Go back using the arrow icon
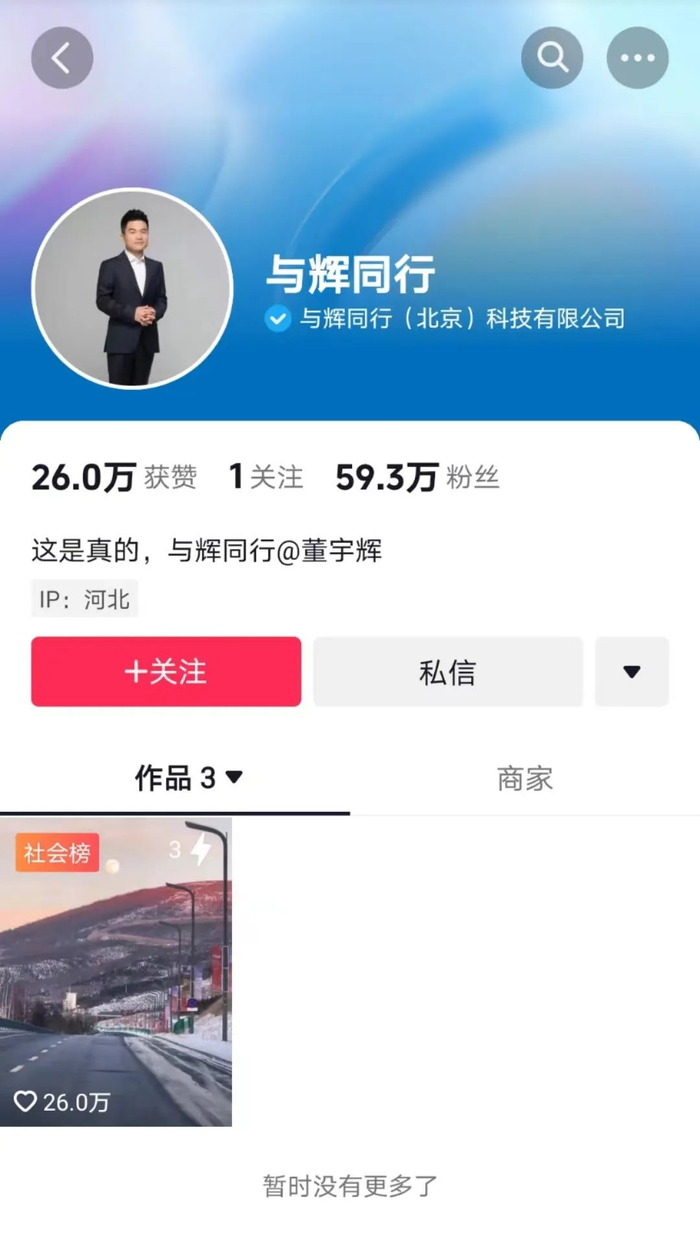Viewport: 700px width, 1257px height. tap(62, 58)
